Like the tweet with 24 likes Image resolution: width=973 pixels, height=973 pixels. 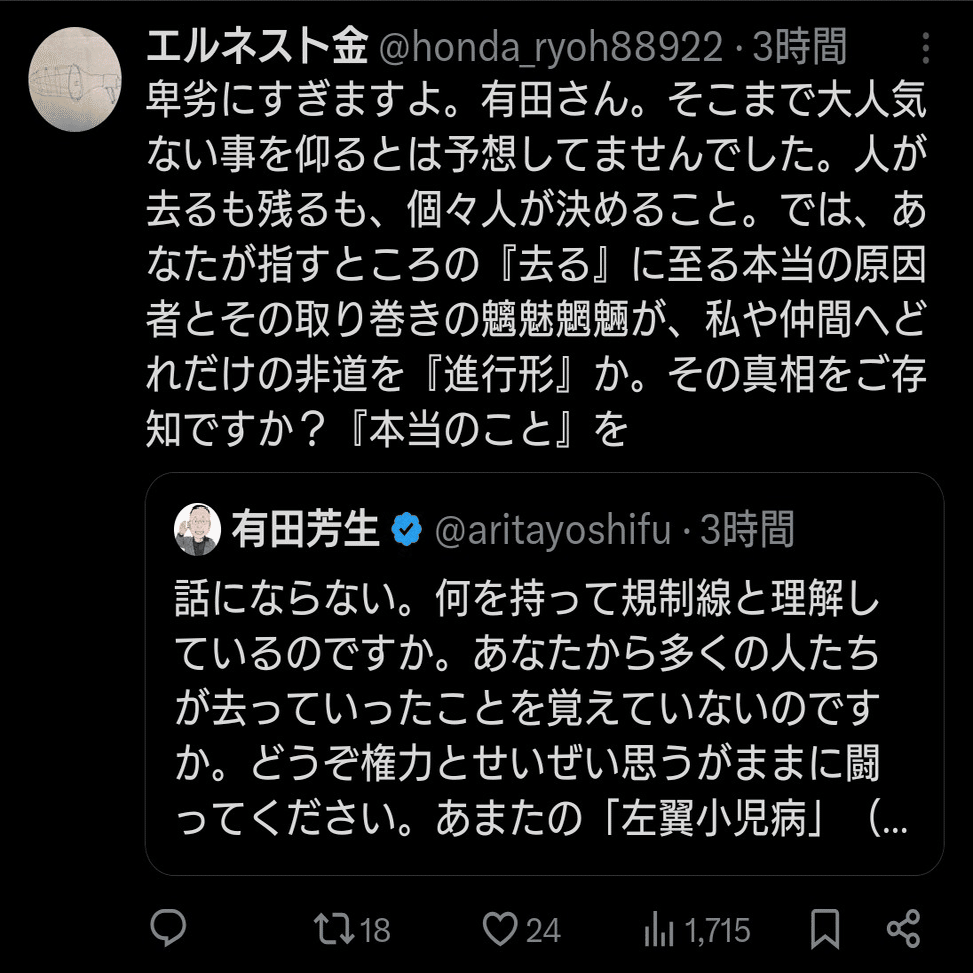500,930
